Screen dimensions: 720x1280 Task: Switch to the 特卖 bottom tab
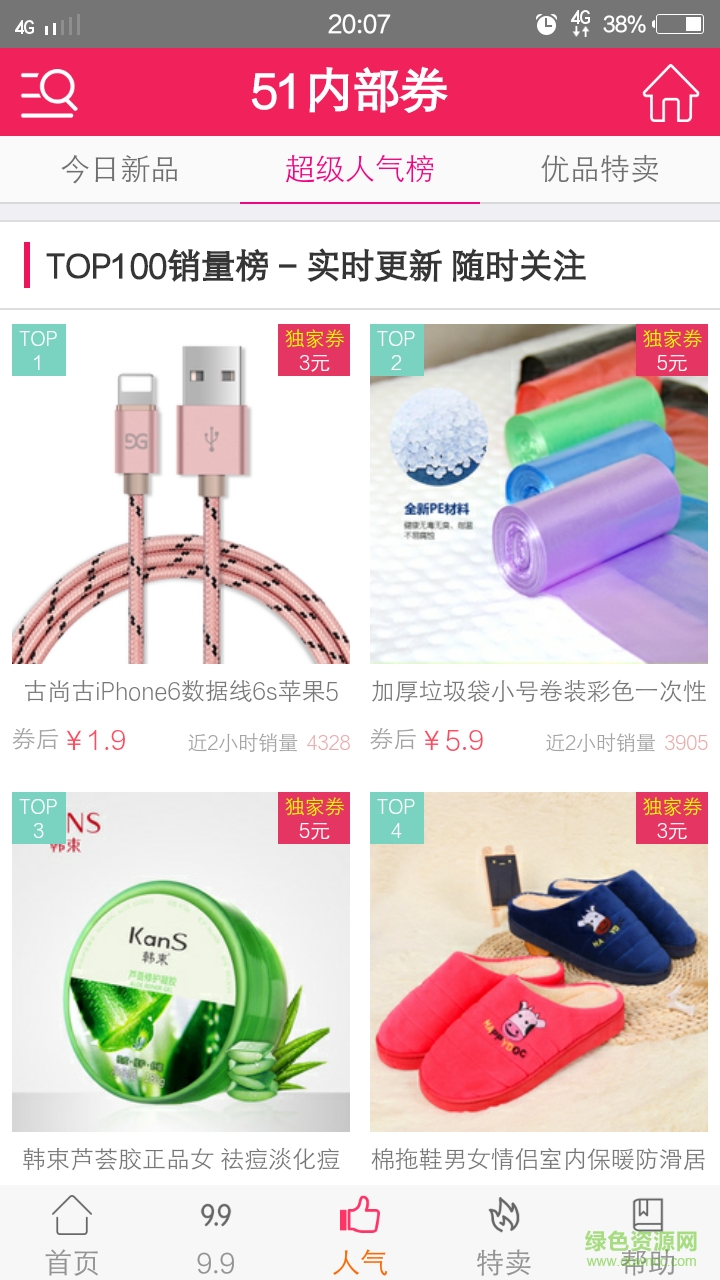pos(504,1235)
